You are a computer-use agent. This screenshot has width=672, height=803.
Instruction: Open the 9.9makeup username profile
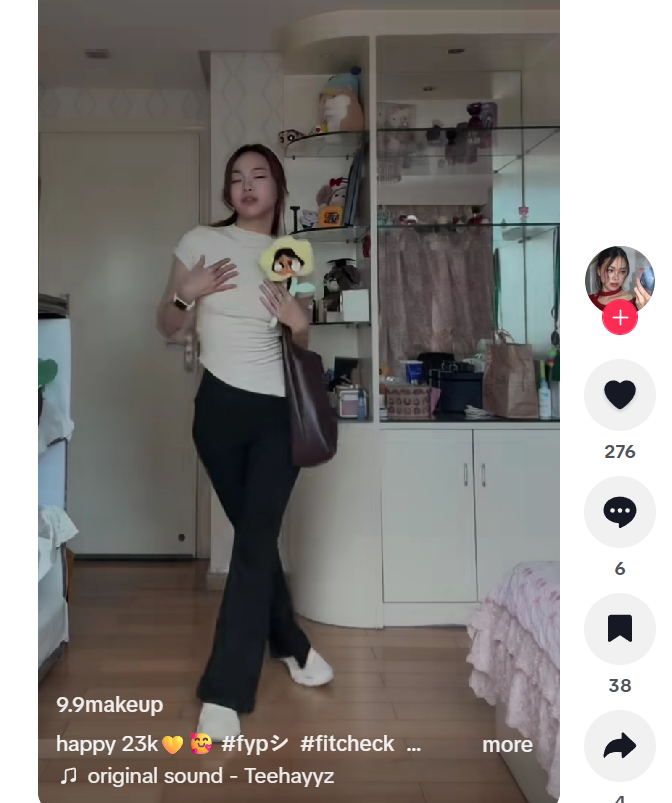click(x=109, y=705)
